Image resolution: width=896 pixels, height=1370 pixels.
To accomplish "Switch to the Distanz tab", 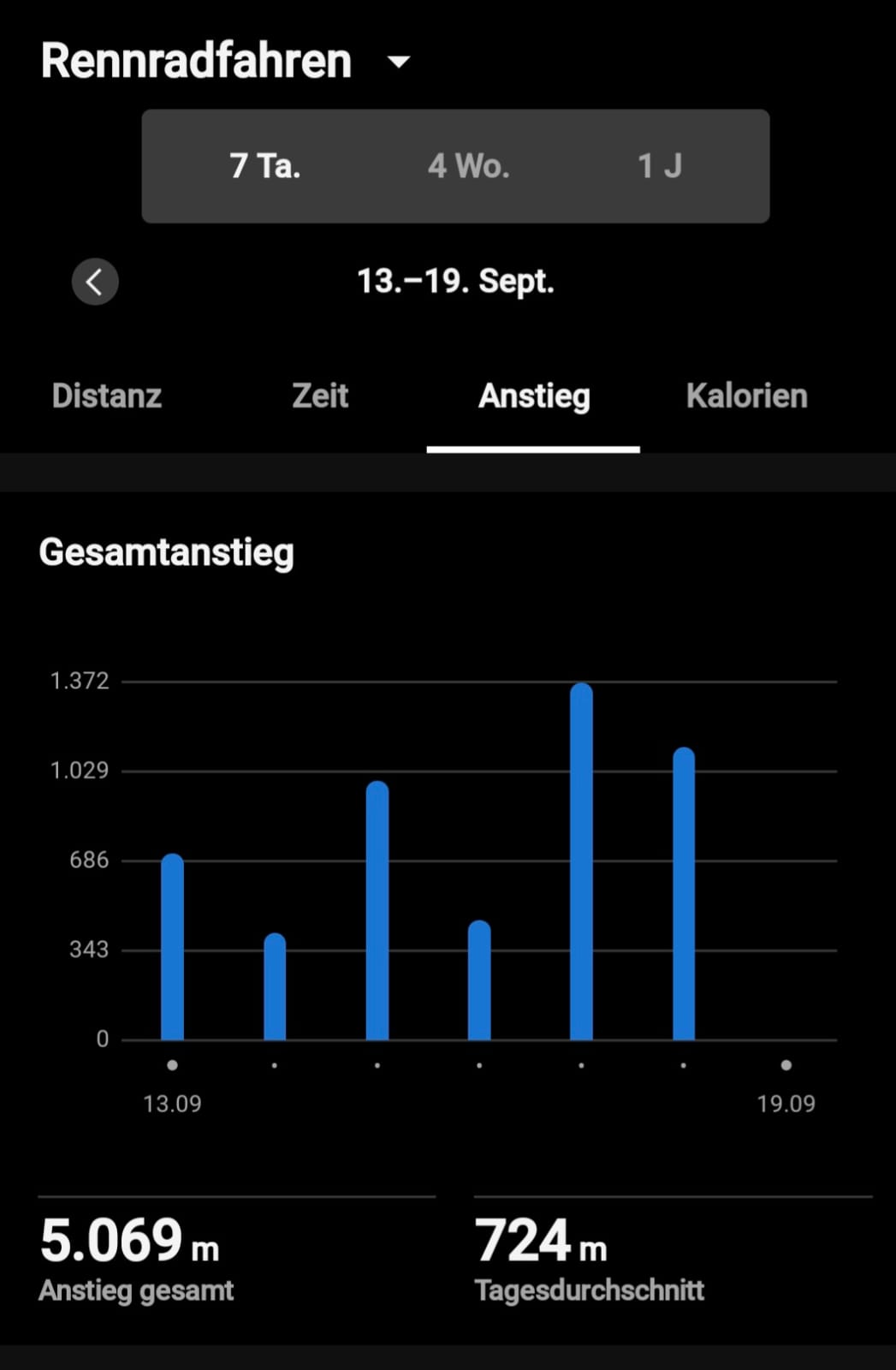I will pyautogui.click(x=107, y=396).
